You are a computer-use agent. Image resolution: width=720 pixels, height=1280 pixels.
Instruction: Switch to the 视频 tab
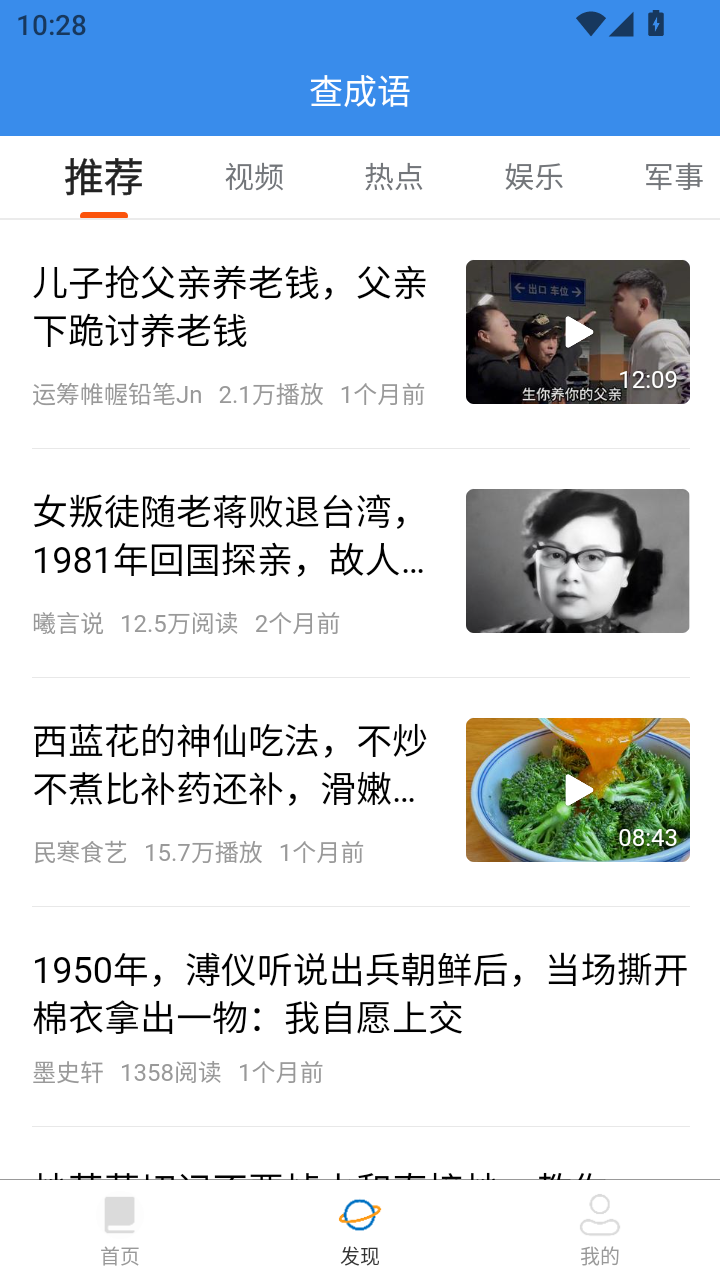pyautogui.click(x=254, y=177)
